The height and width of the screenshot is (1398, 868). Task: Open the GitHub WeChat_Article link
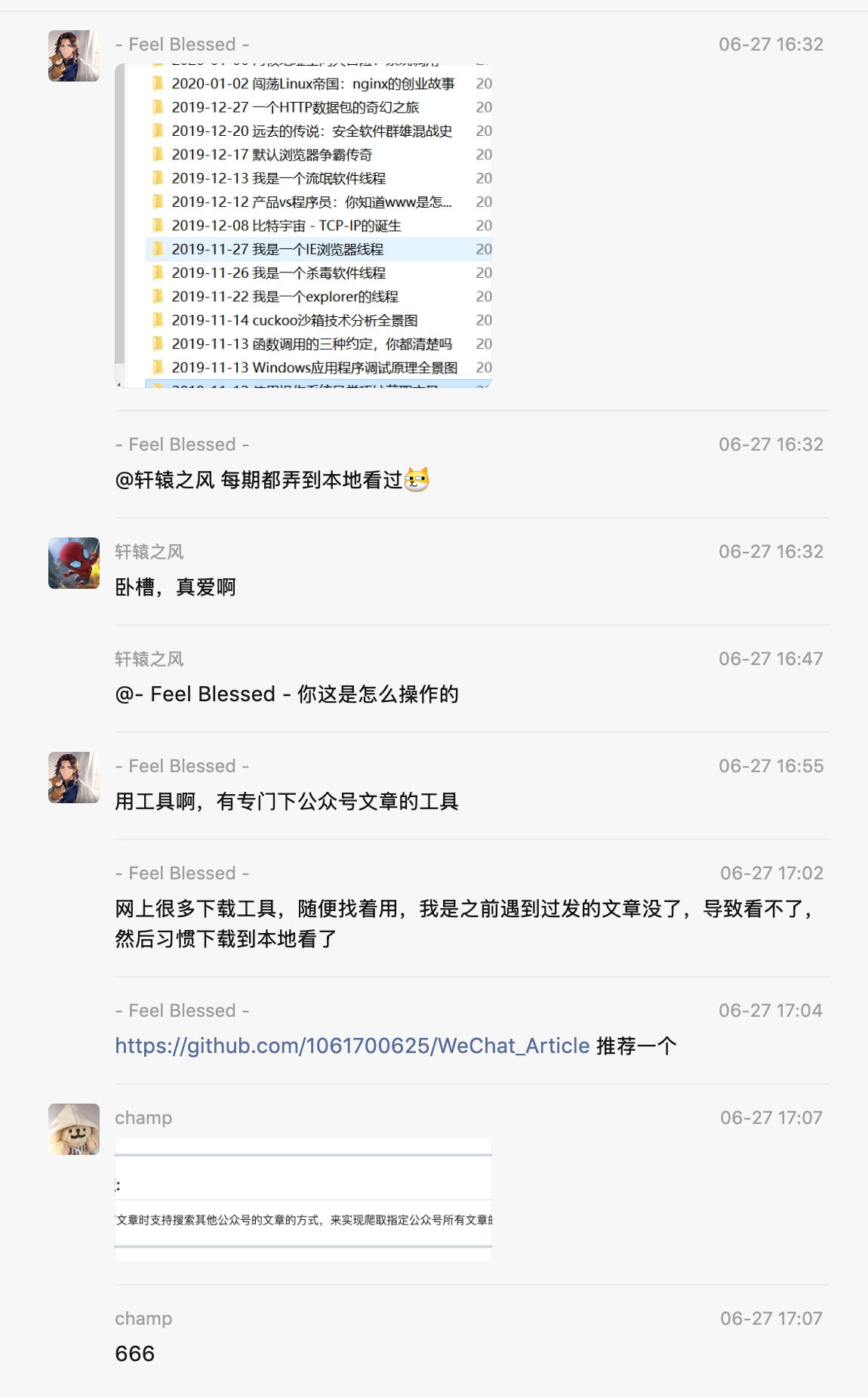coord(352,1045)
